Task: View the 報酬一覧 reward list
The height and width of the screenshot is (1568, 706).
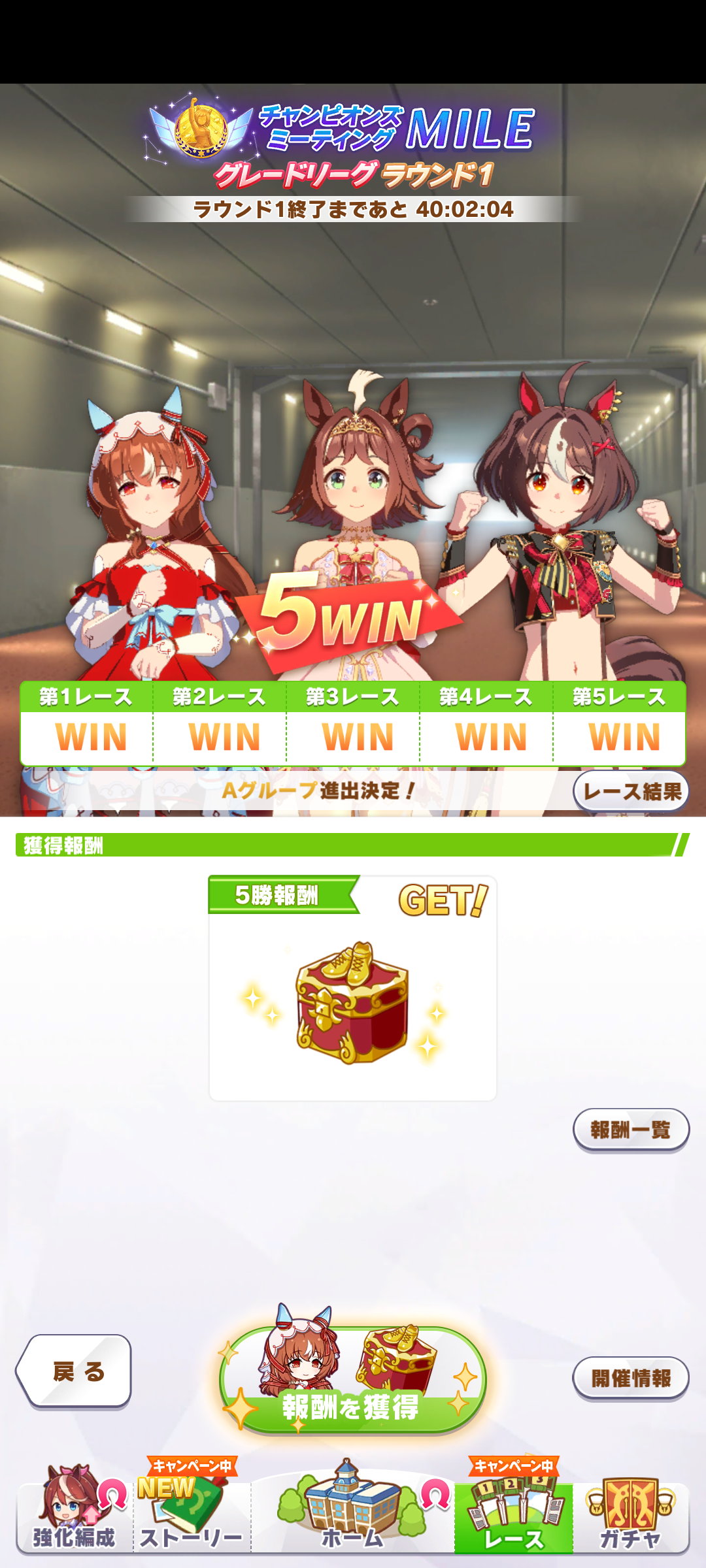Action: click(x=631, y=1129)
